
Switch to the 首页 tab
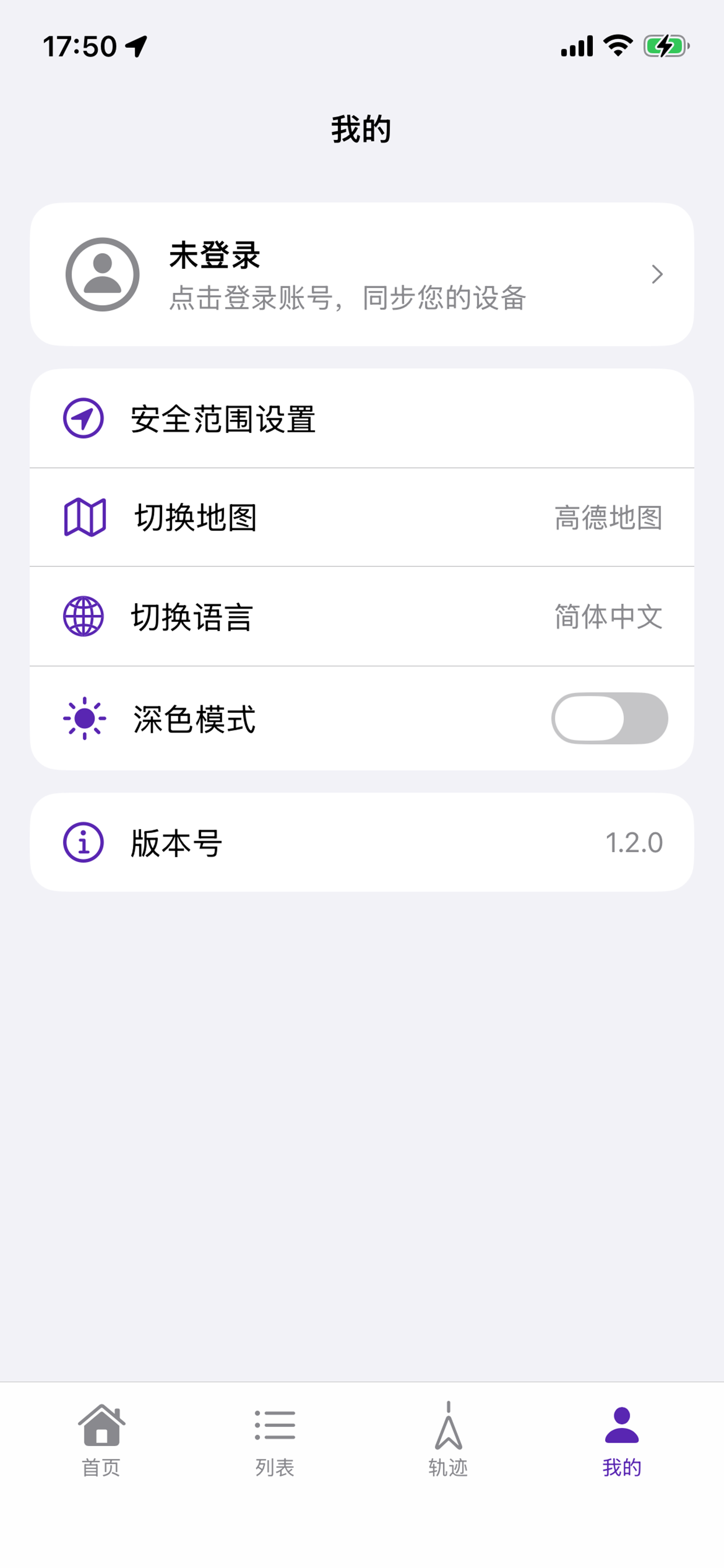(101, 1440)
